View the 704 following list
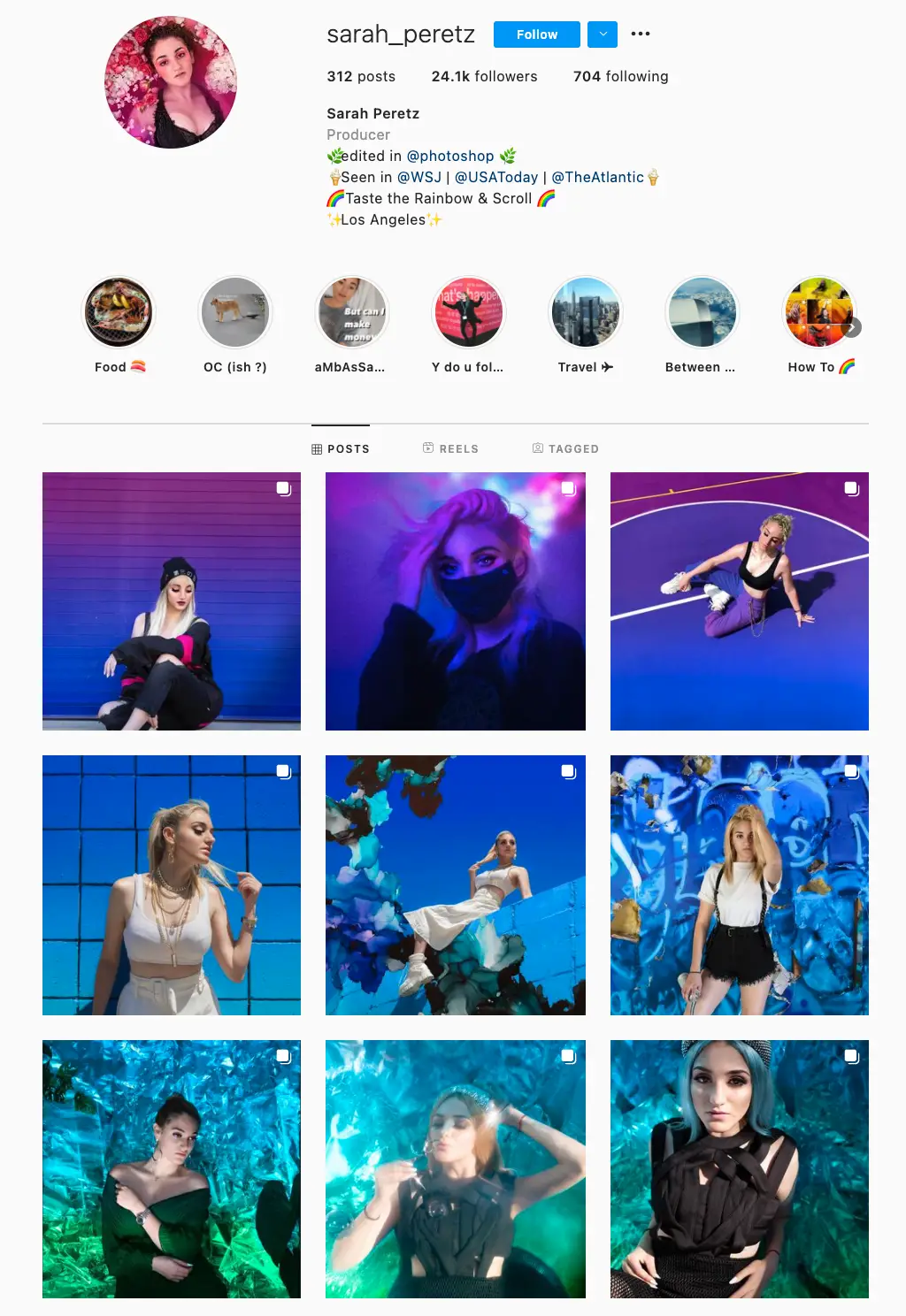 point(620,76)
